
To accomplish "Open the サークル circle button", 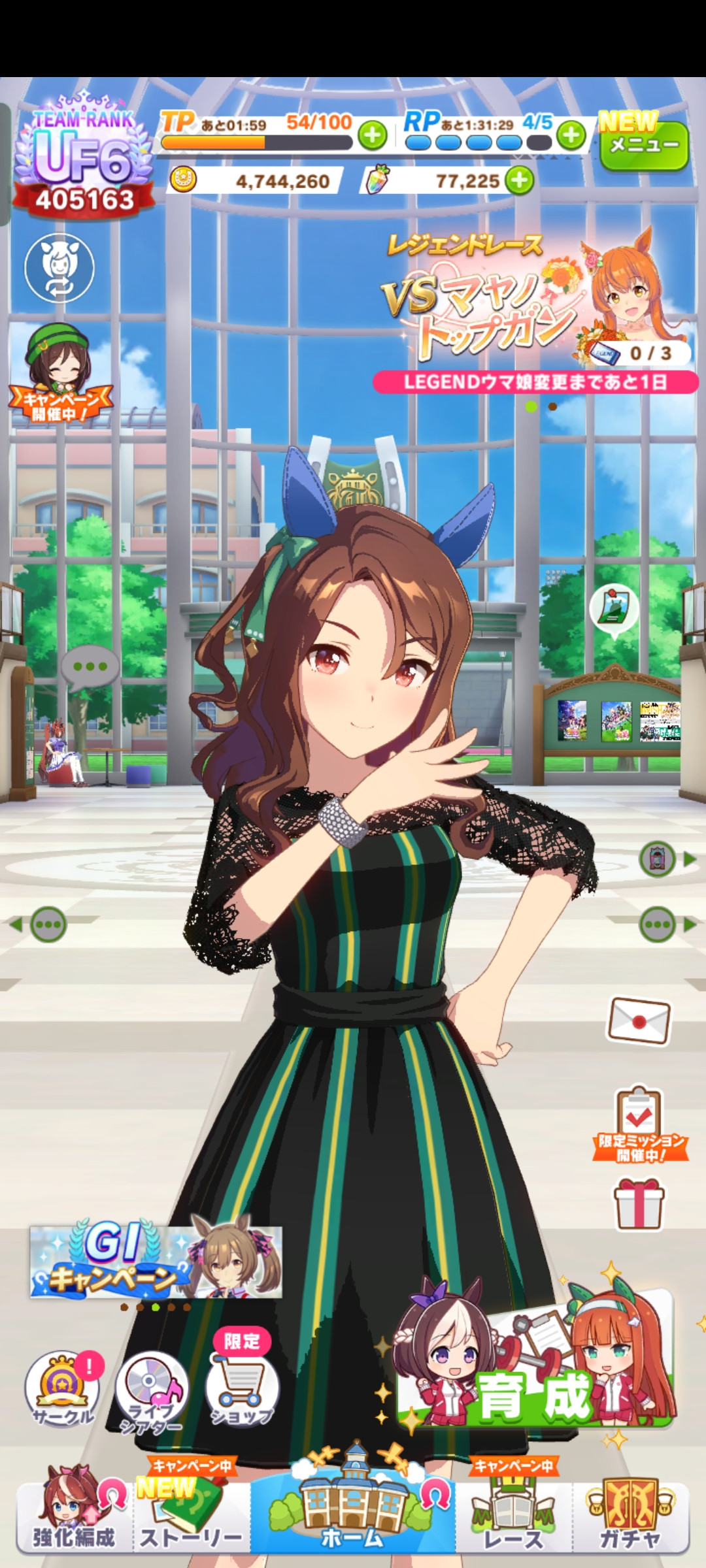I will [x=63, y=1388].
